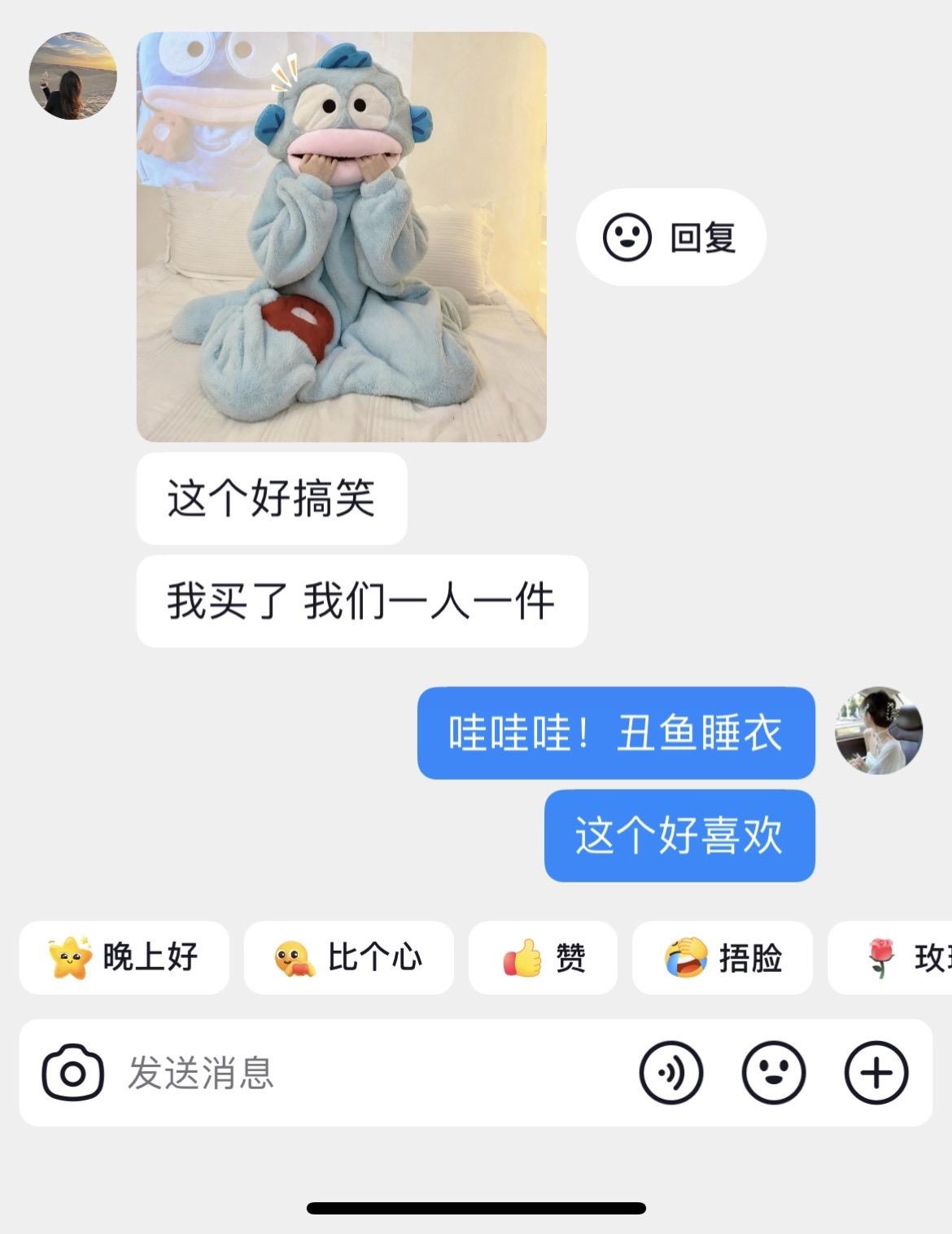Send the 捂脸 quick reply
The height and width of the screenshot is (1234, 952).
coord(722,957)
